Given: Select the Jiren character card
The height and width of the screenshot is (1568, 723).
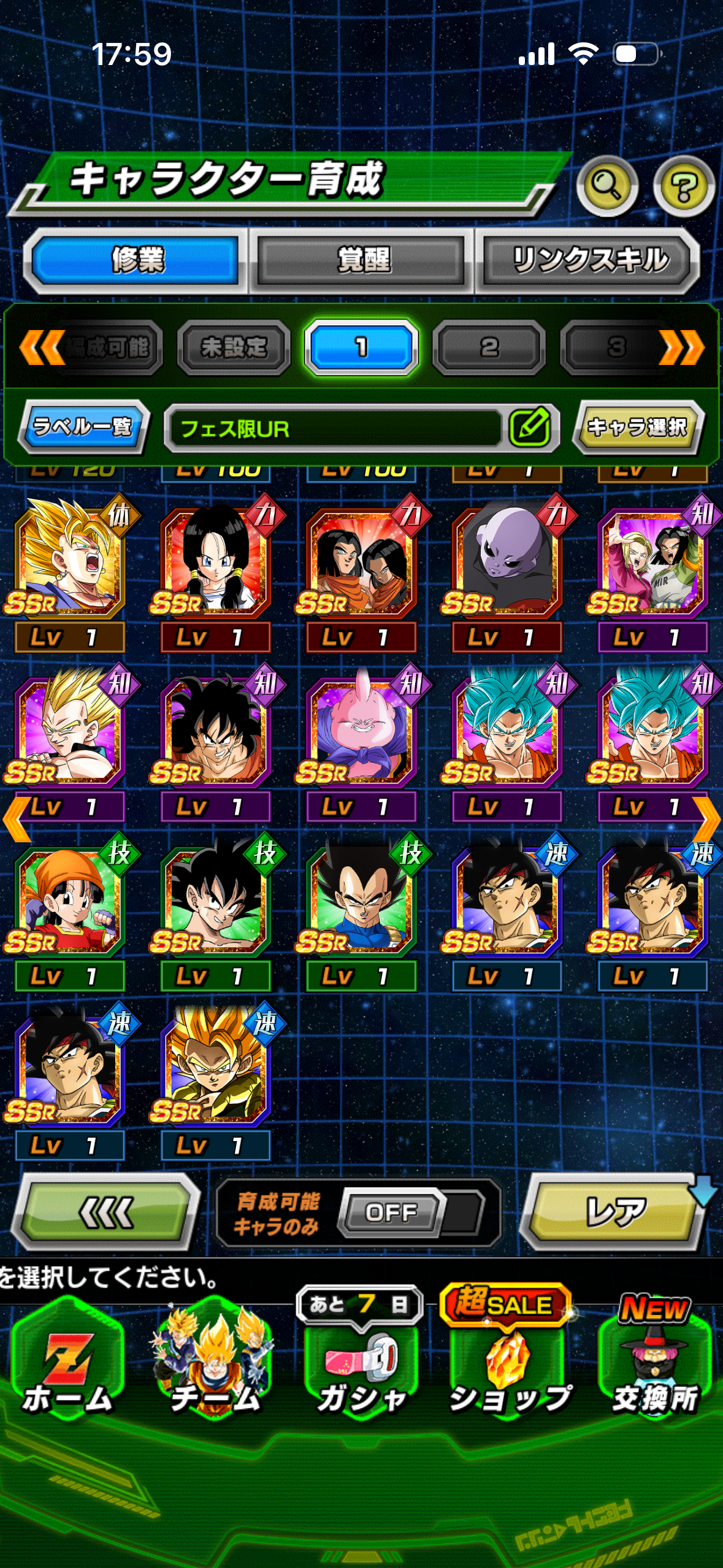Looking at the screenshot, I should (507, 561).
